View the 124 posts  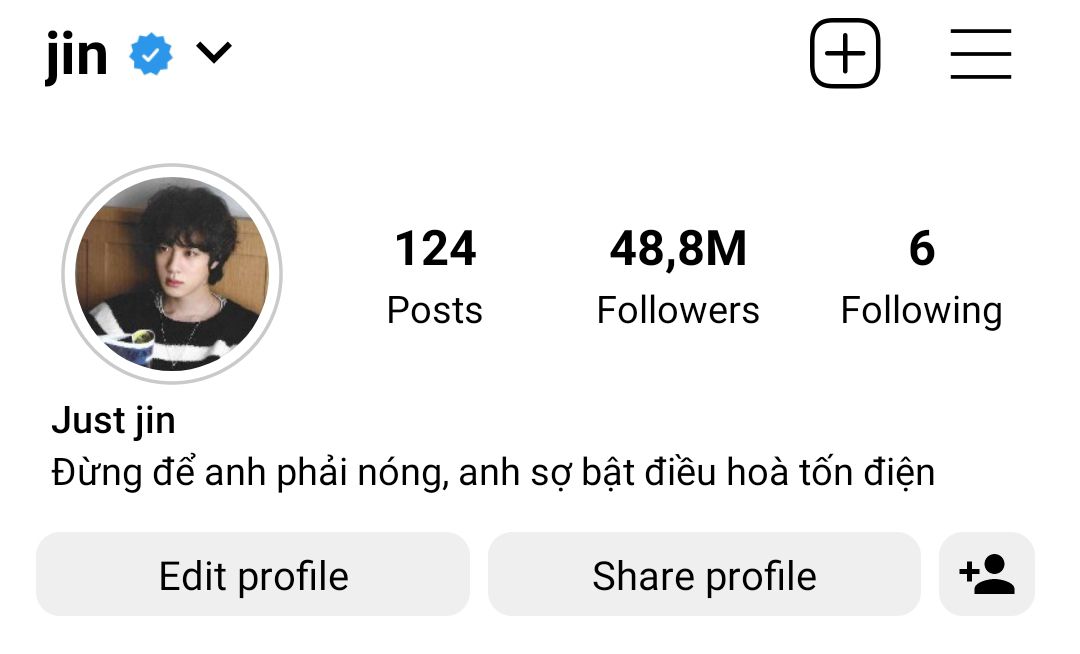point(435,277)
